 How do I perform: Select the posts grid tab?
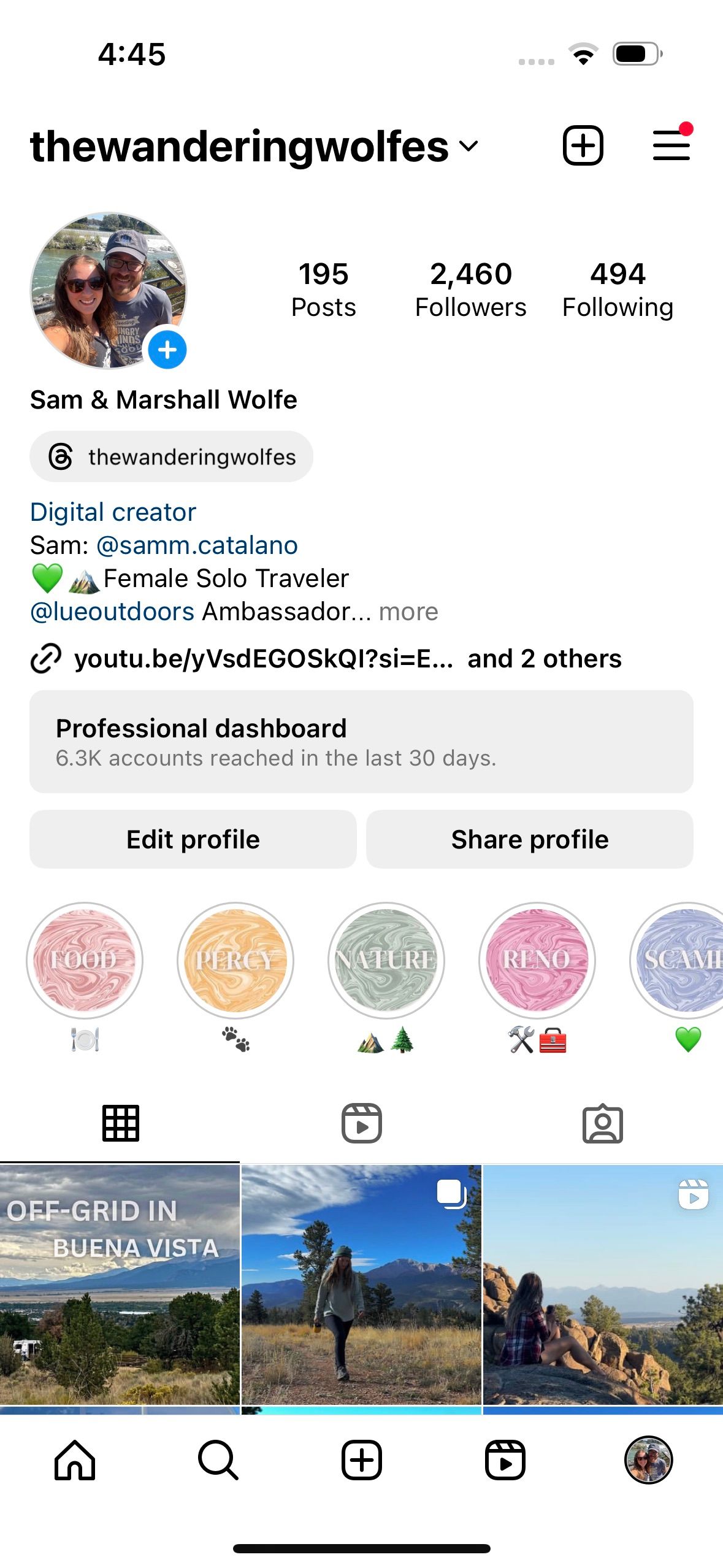(121, 1123)
